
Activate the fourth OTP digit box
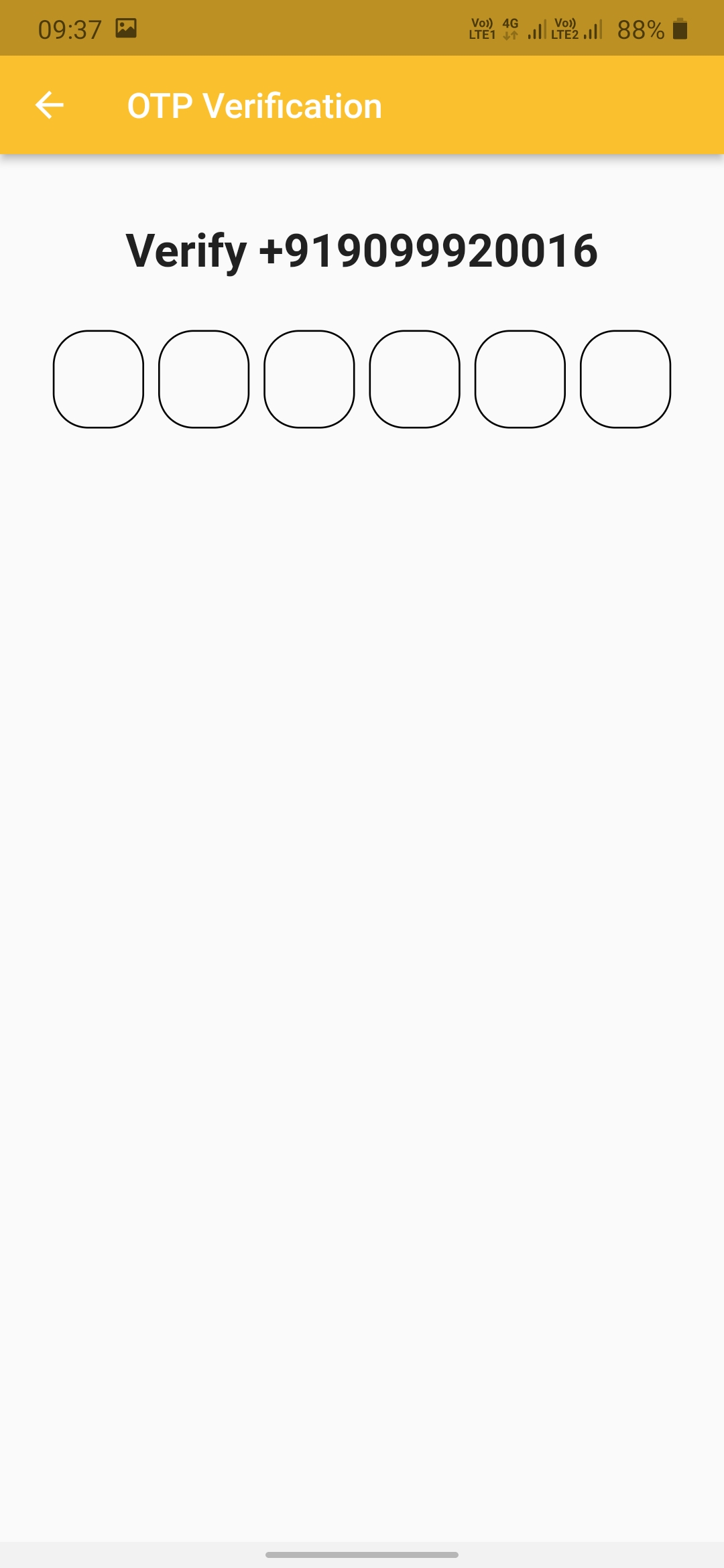(x=415, y=379)
